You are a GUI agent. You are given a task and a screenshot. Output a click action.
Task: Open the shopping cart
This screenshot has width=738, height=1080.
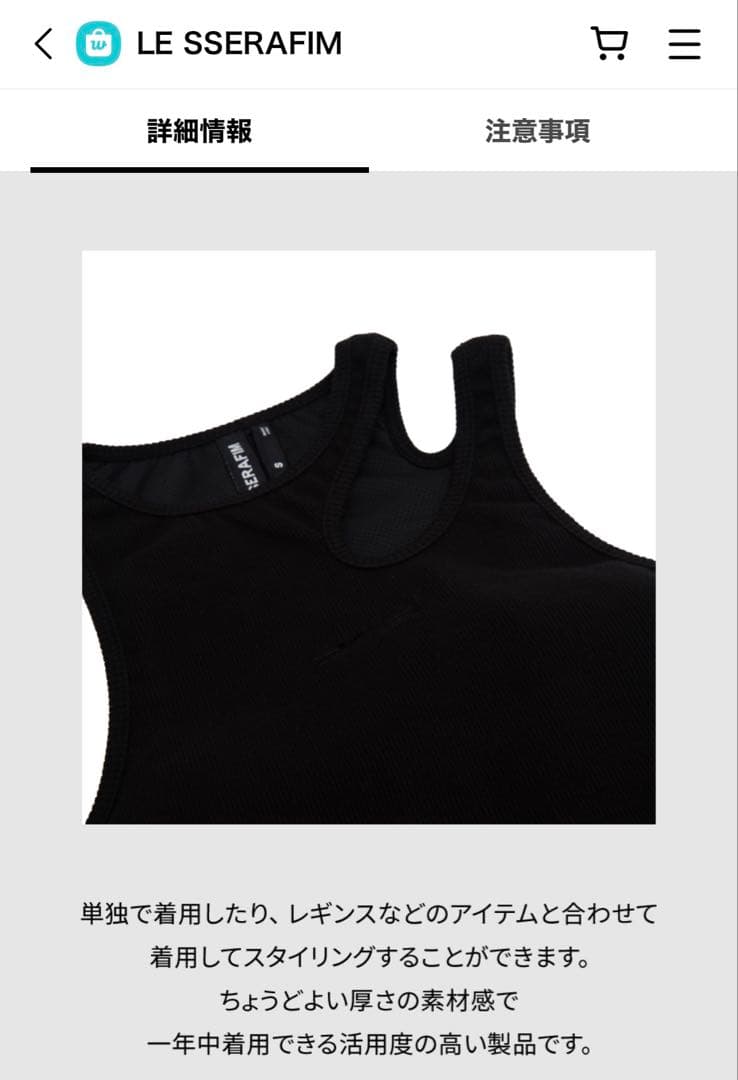point(609,44)
